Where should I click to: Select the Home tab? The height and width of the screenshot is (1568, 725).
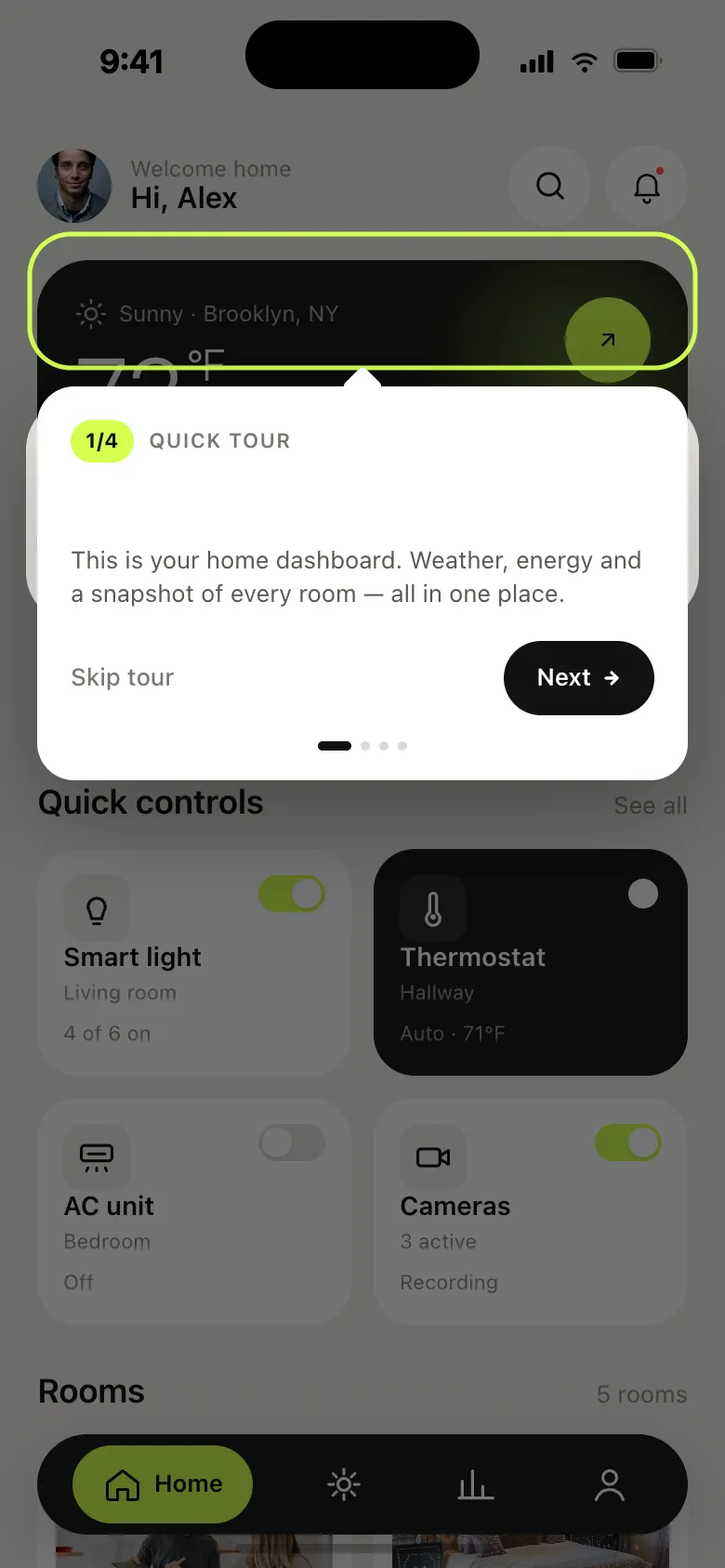tap(163, 1483)
